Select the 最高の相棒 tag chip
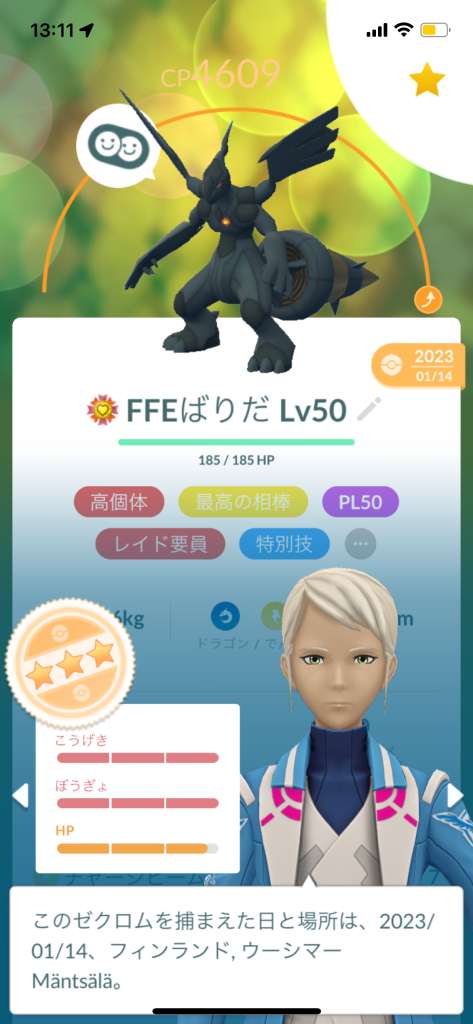This screenshot has height=1024, width=473. [x=243, y=502]
